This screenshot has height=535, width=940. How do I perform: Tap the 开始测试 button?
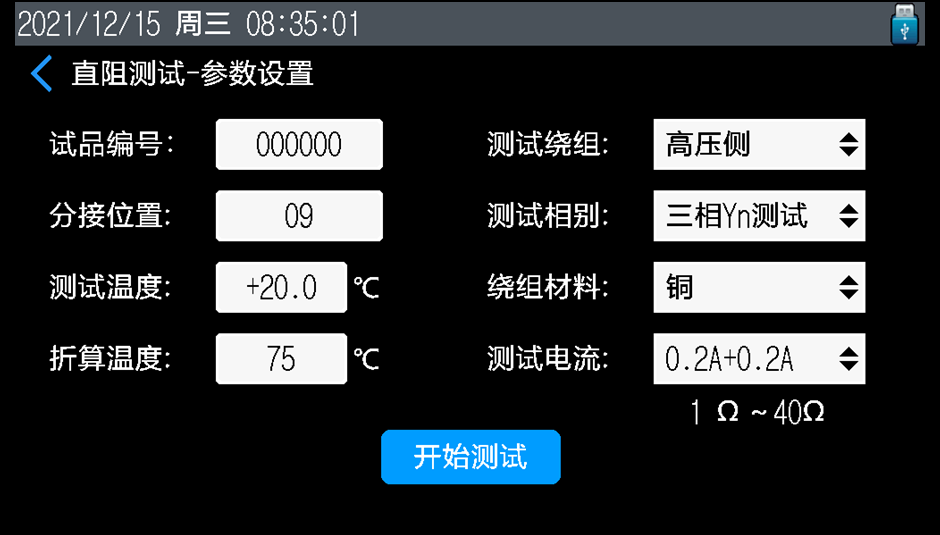470,457
